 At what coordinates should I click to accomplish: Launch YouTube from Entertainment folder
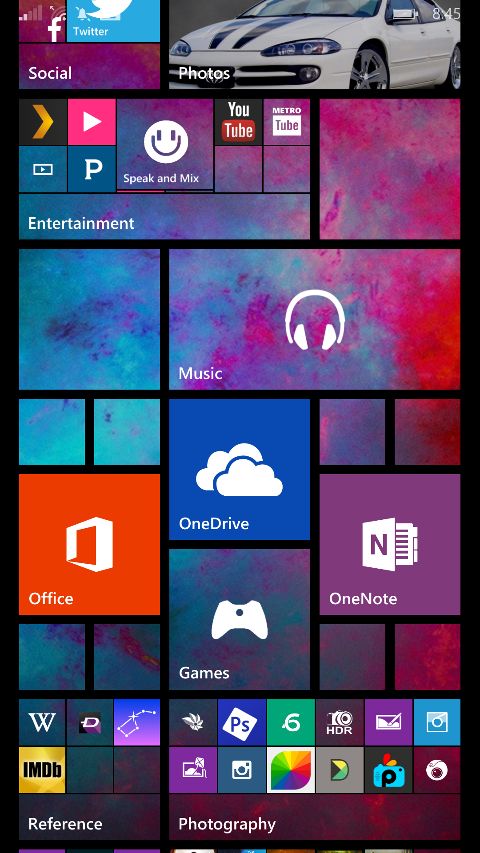point(238,122)
